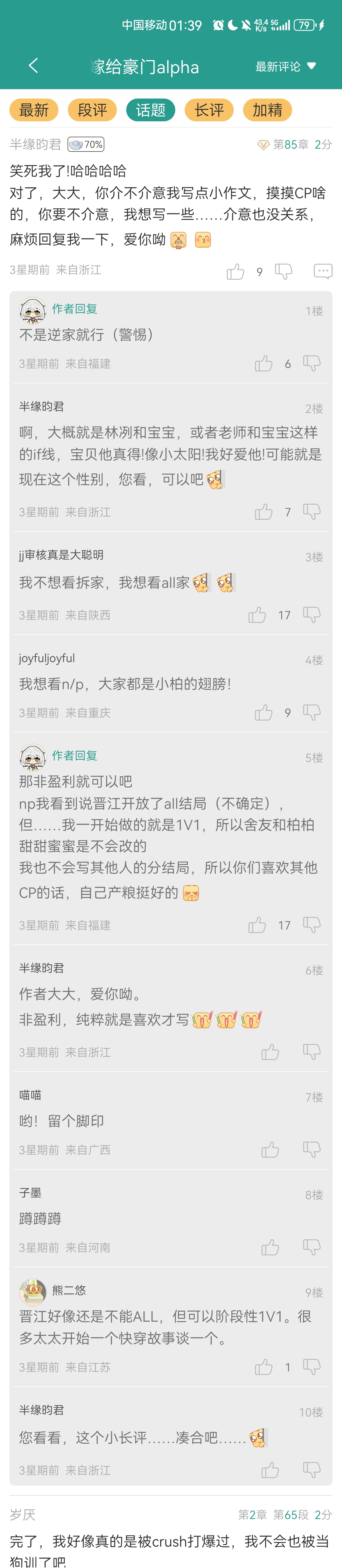The image size is (342, 1568).
Task: Switch to the 最新 tab
Action: click(34, 110)
